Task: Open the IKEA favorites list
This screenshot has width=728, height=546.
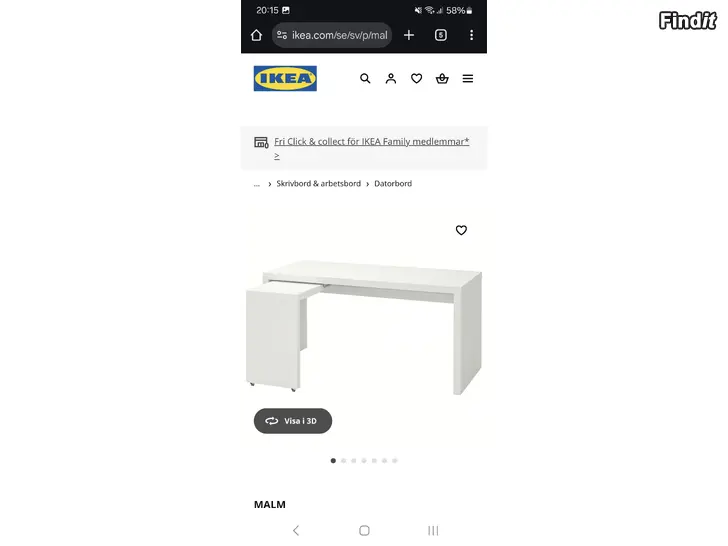Action: (416, 79)
